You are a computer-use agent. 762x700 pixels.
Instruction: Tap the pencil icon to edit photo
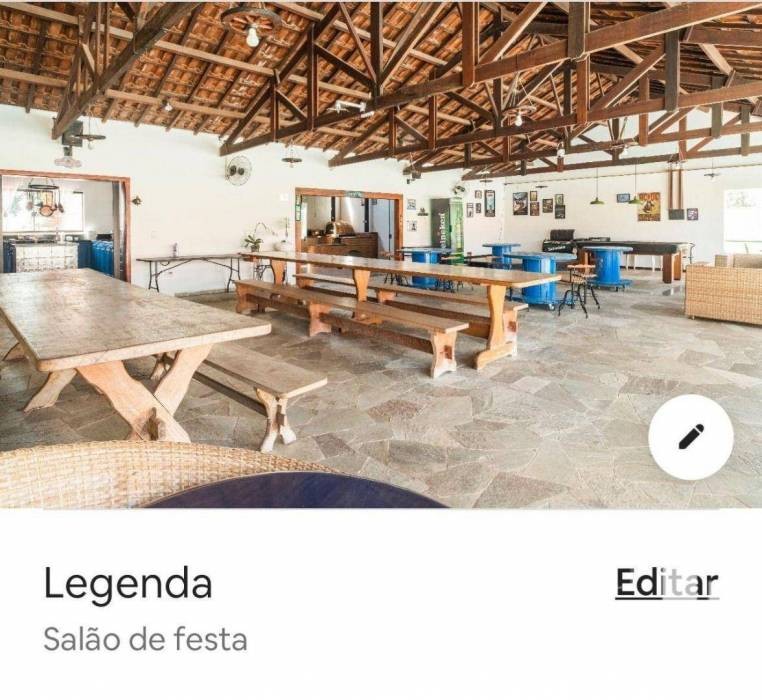[690, 437]
